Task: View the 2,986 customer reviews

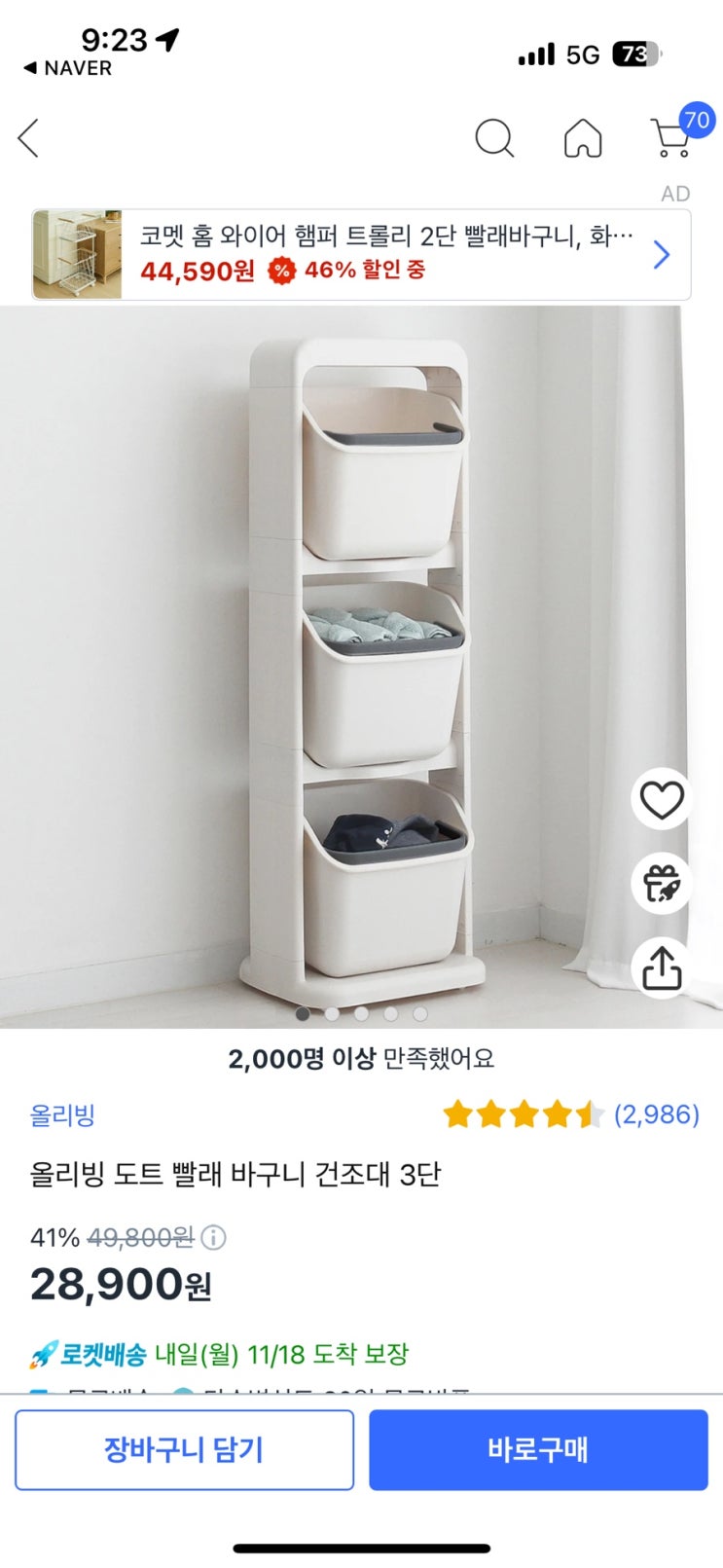Action: [x=656, y=1114]
